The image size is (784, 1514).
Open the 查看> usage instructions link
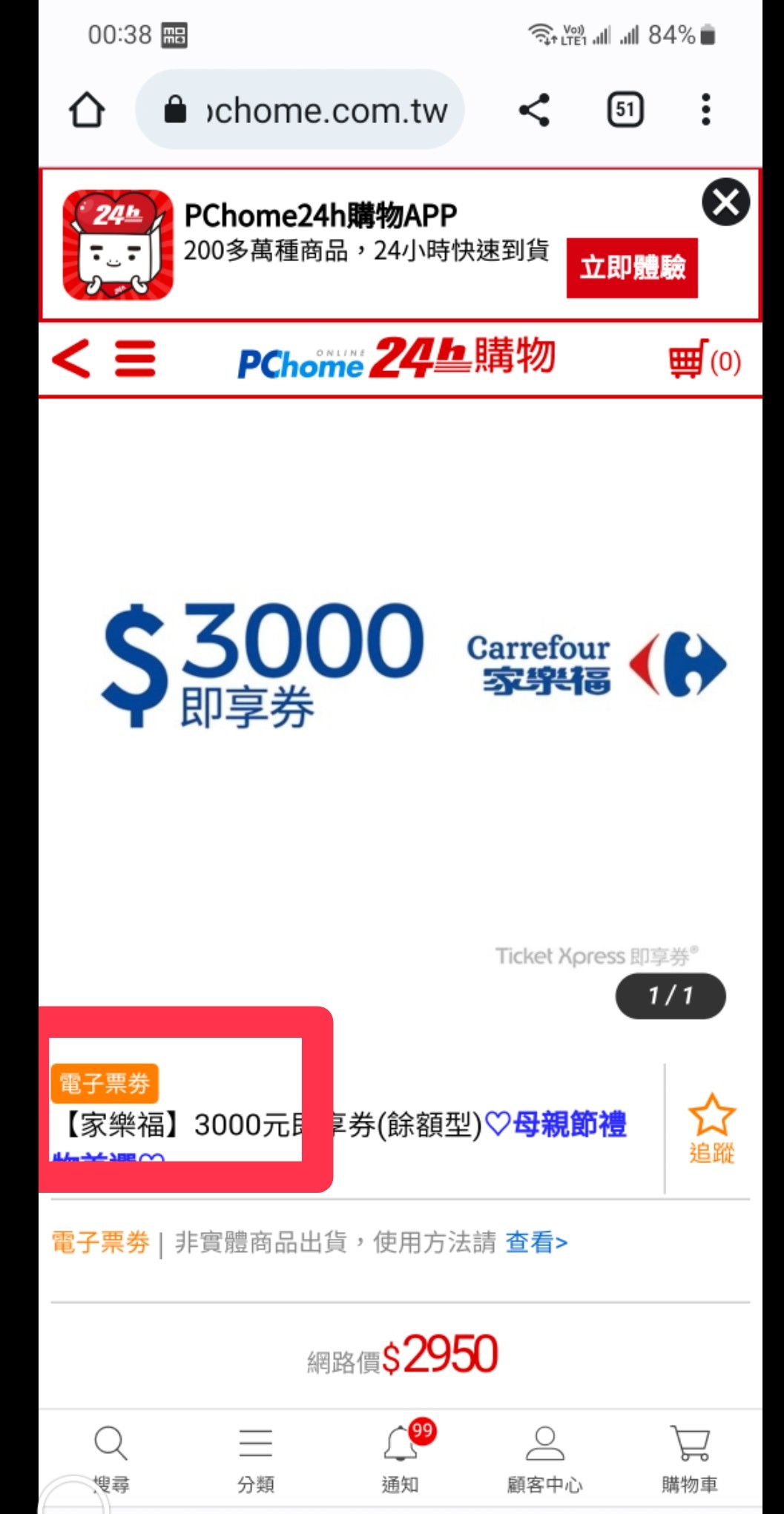[x=536, y=1242]
